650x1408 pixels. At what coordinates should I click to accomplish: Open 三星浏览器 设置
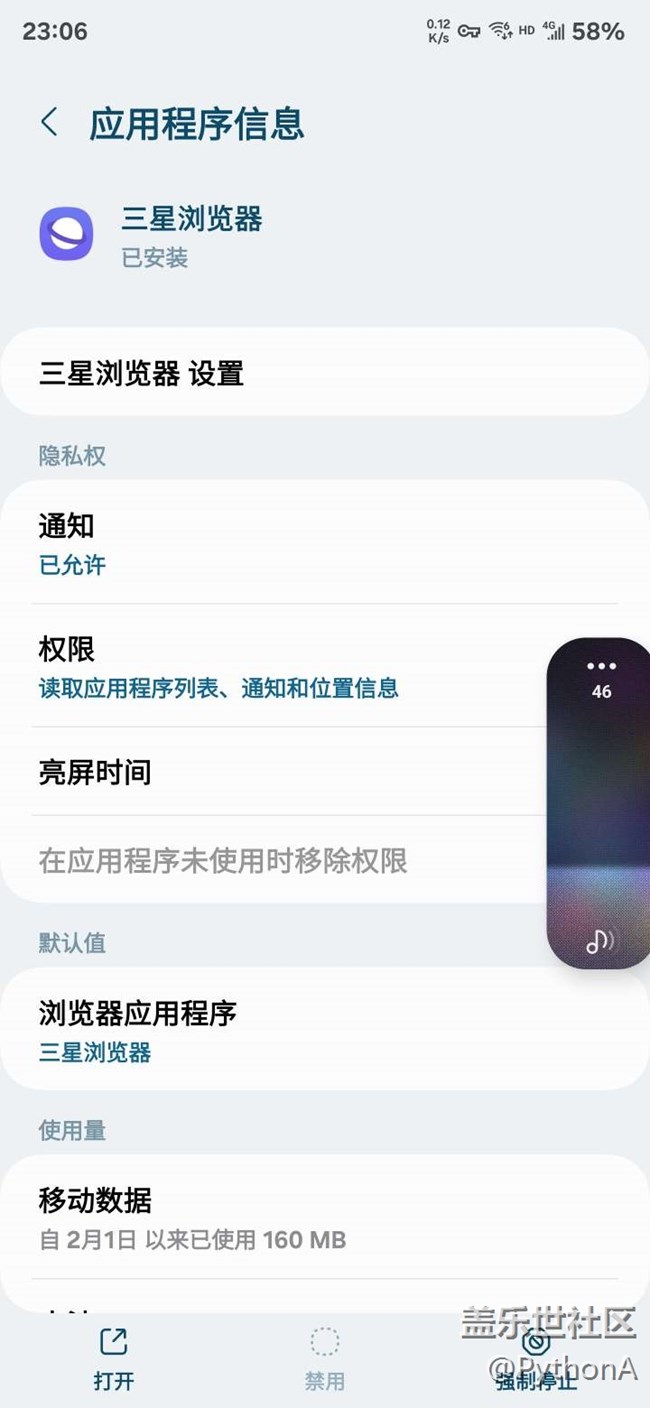coord(325,374)
